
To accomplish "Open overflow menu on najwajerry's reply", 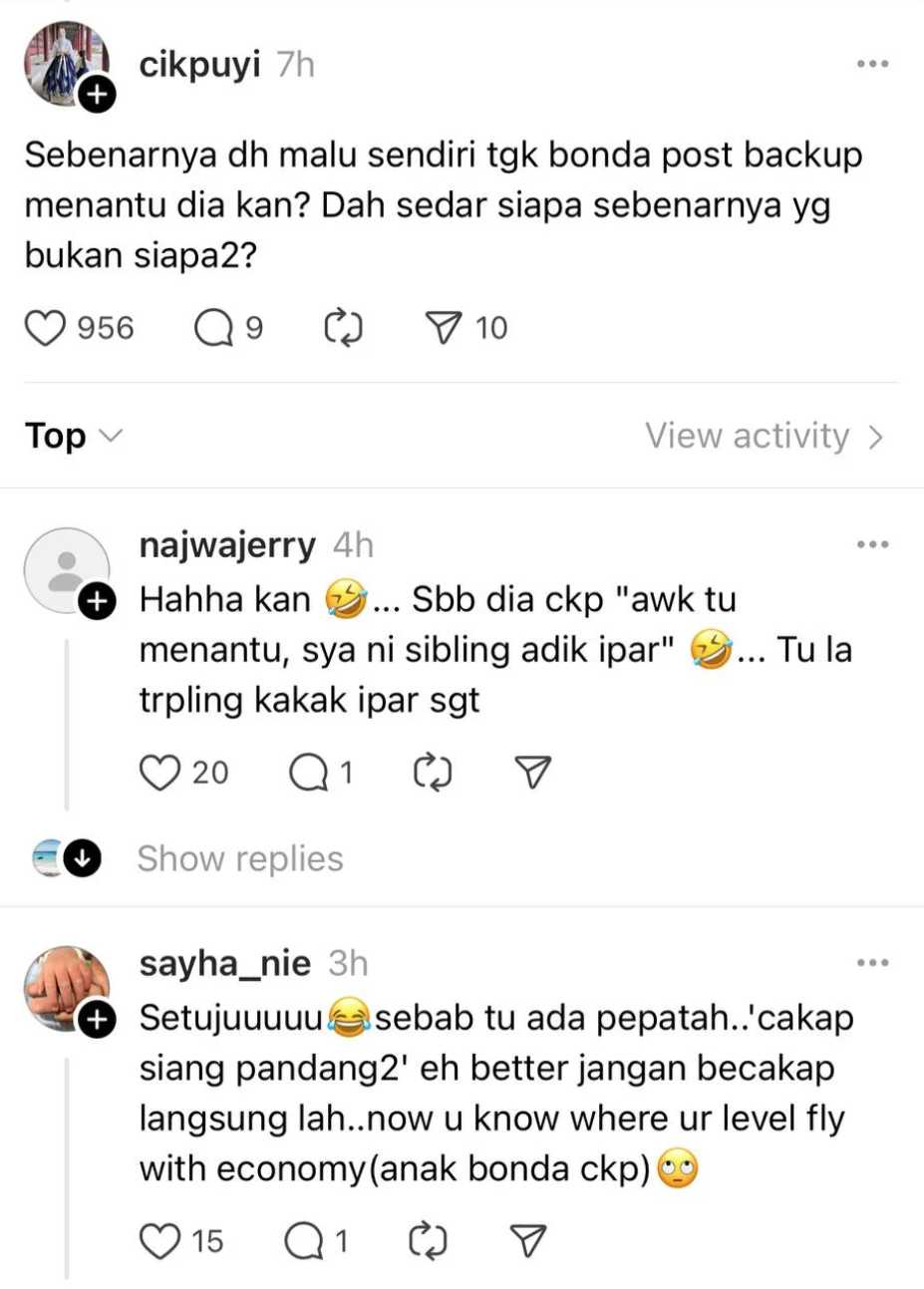I will pyautogui.click(x=872, y=545).
